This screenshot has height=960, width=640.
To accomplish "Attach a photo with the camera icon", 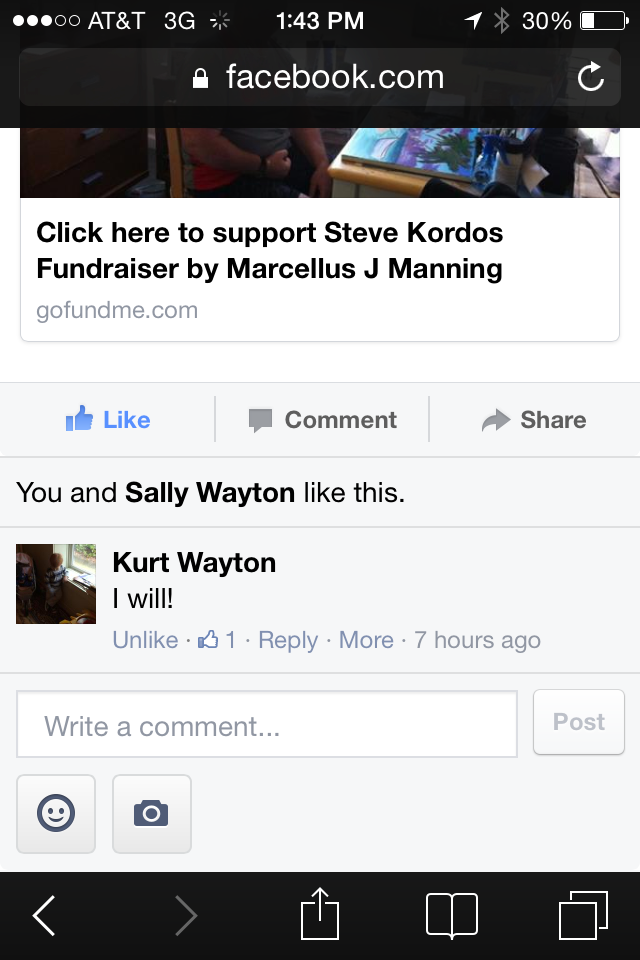I will (x=151, y=814).
